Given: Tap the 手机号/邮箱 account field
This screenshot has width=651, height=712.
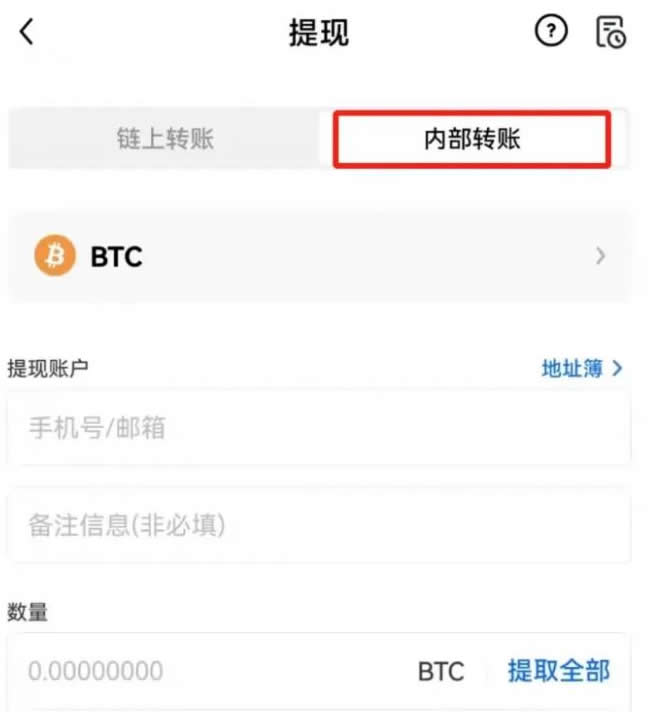Looking at the screenshot, I should (x=318, y=429).
